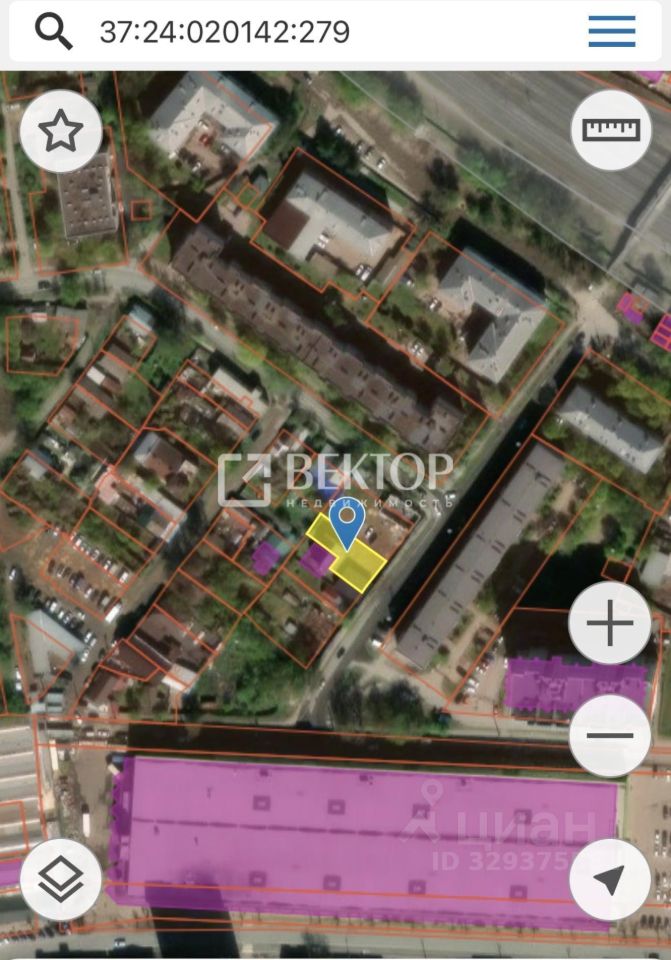The image size is (671, 960).
Task: Open the map layers selector
Action: pyautogui.click(x=61, y=879)
